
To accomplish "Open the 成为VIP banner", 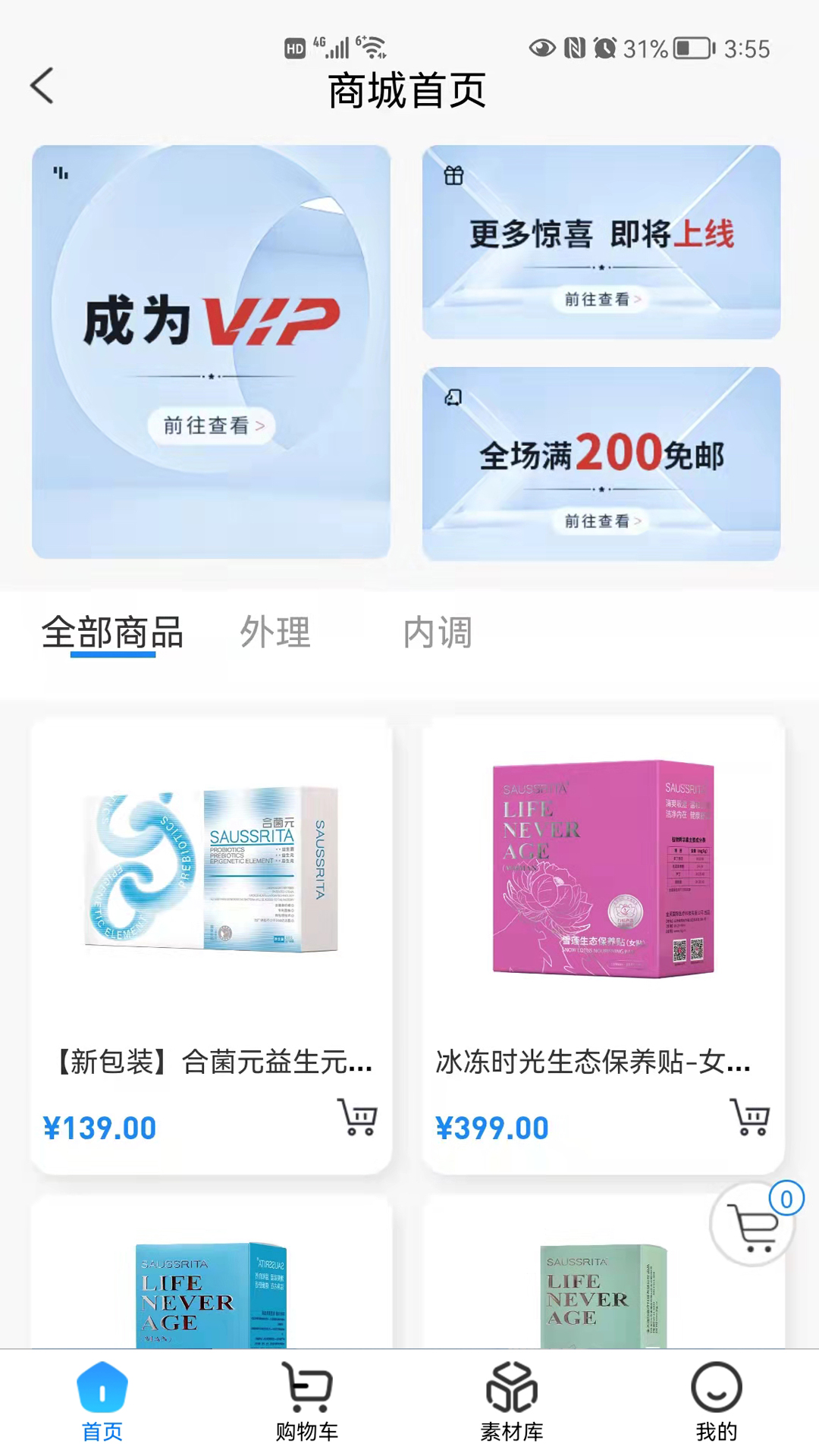I will coord(211,352).
